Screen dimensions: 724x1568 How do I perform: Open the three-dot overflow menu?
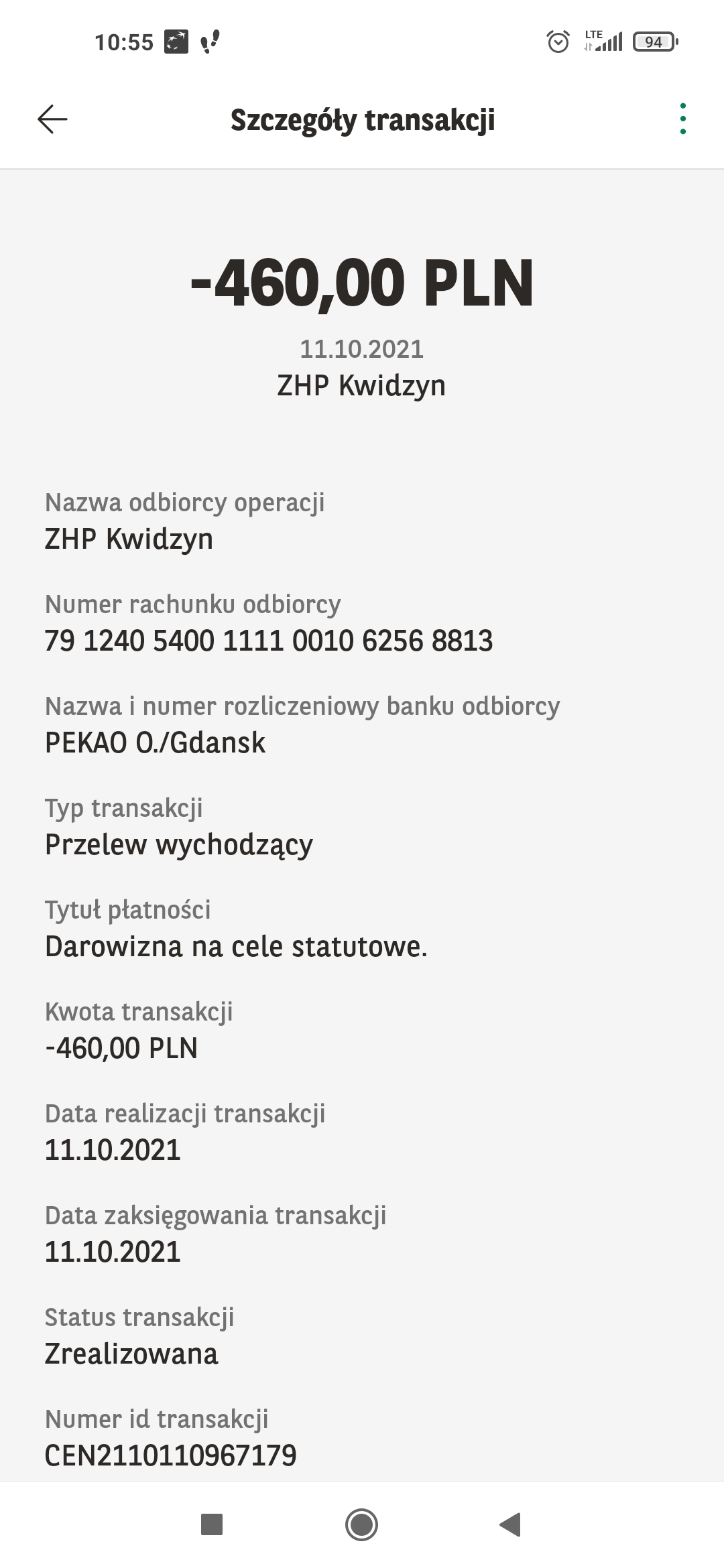pos(682,119)
